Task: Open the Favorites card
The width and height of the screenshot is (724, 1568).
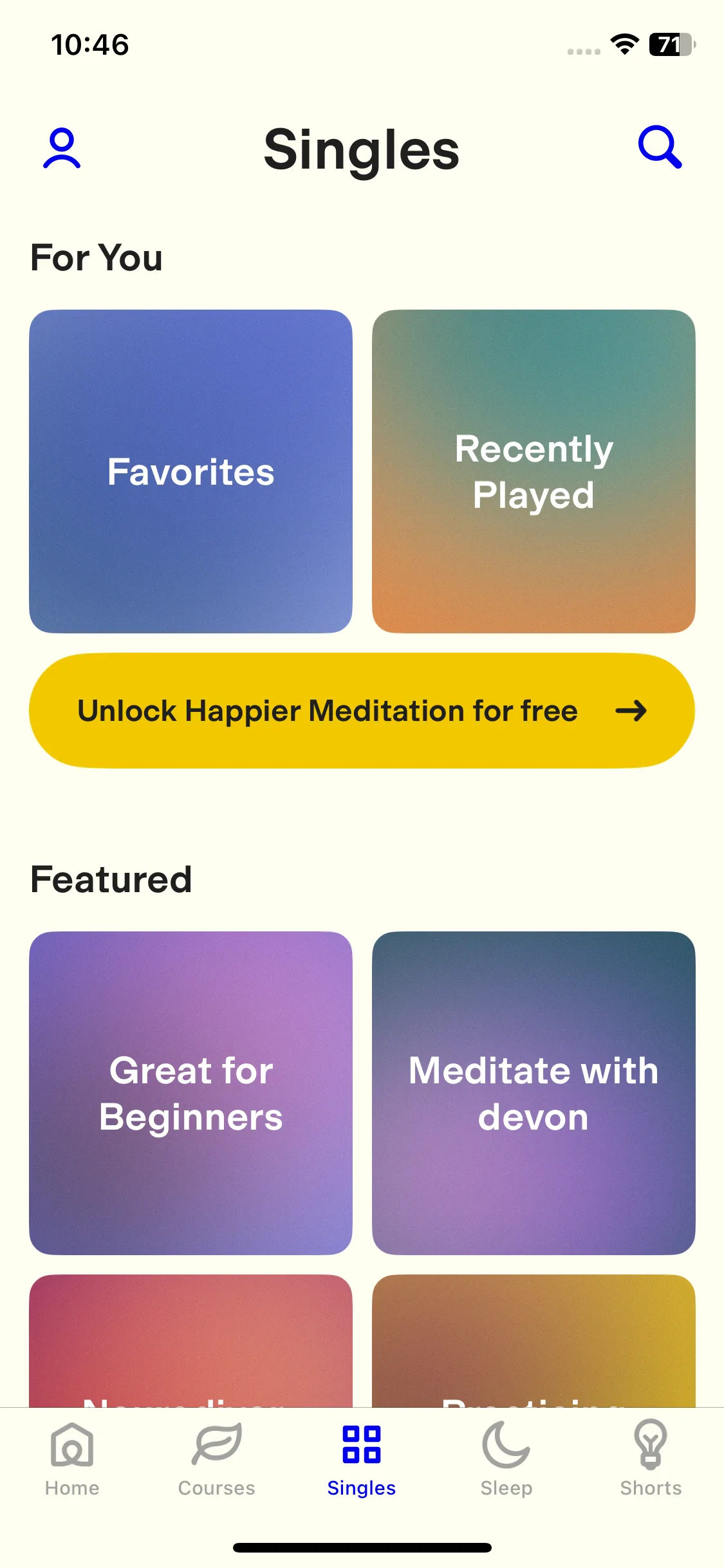Action: pos(190,471)
